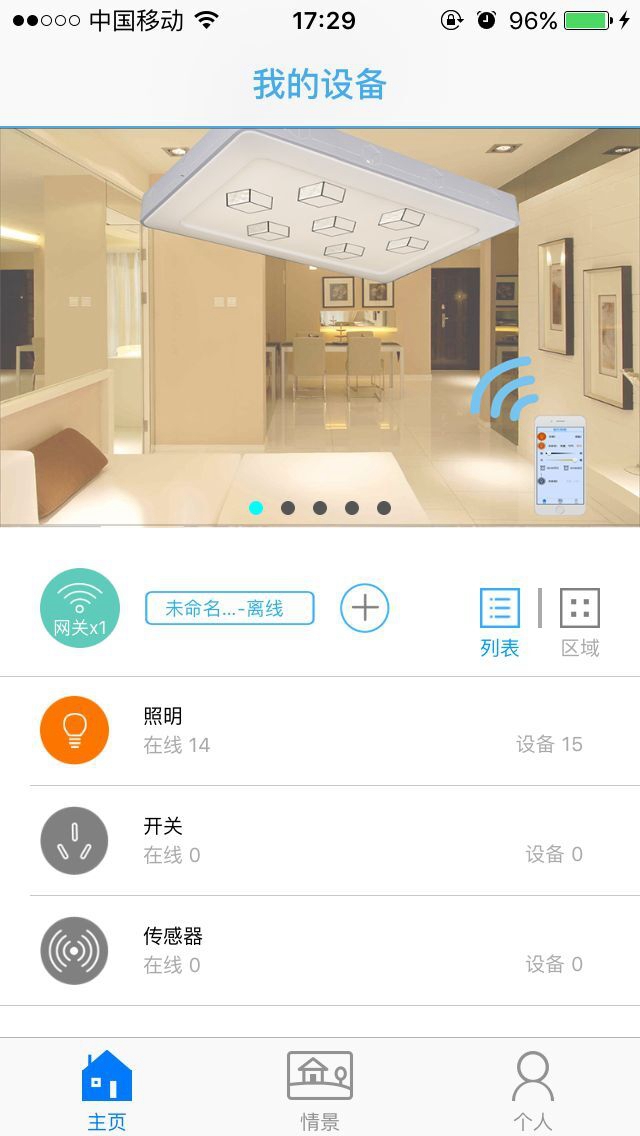Tap the gateway 网关x1 icon

coord(80,608)
